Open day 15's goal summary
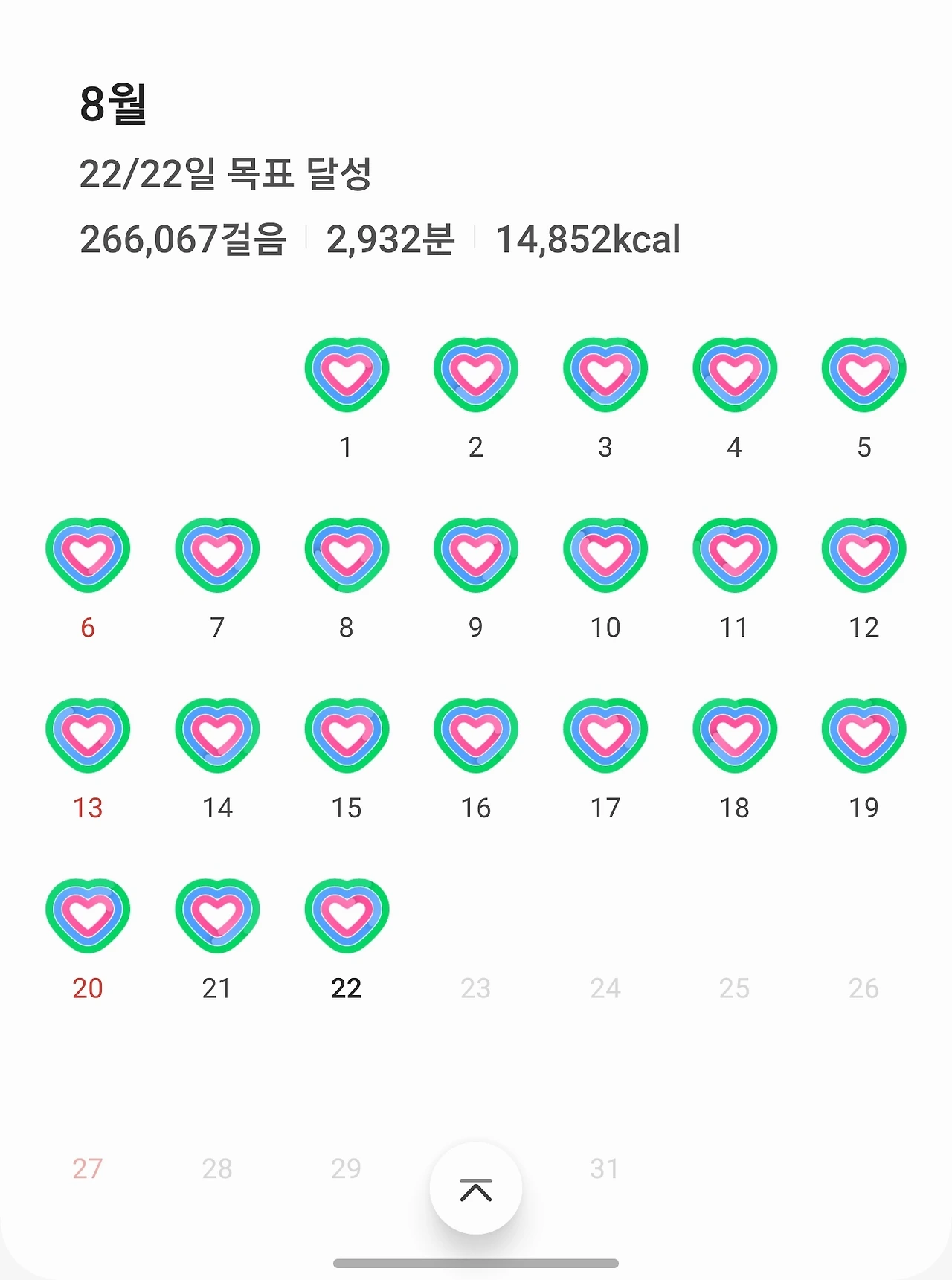This screenshot has width=952, height=1280. click(x=347, y=735)
